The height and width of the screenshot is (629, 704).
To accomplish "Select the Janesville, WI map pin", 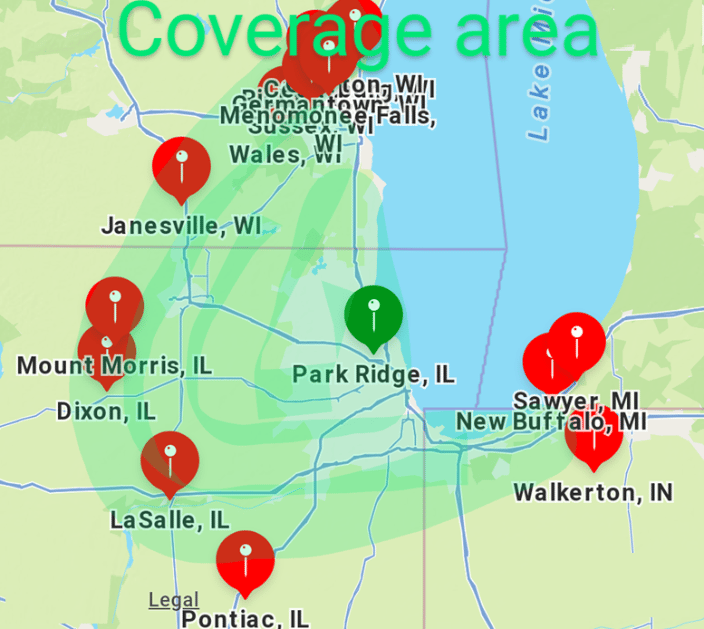I will click(x=181, y=166).
